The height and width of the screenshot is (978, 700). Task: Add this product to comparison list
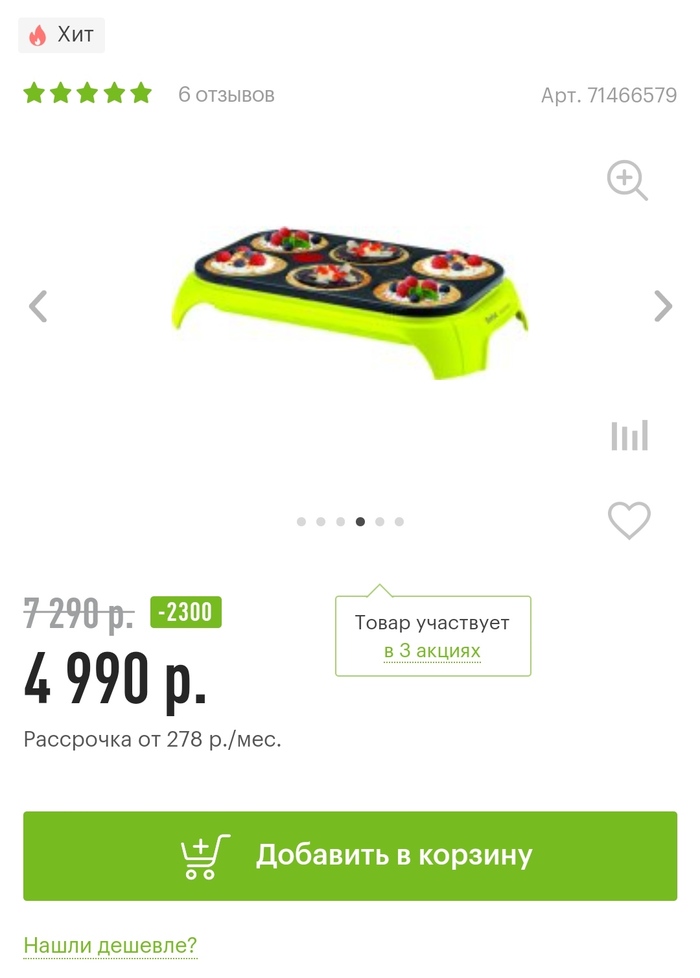point(629,435)
